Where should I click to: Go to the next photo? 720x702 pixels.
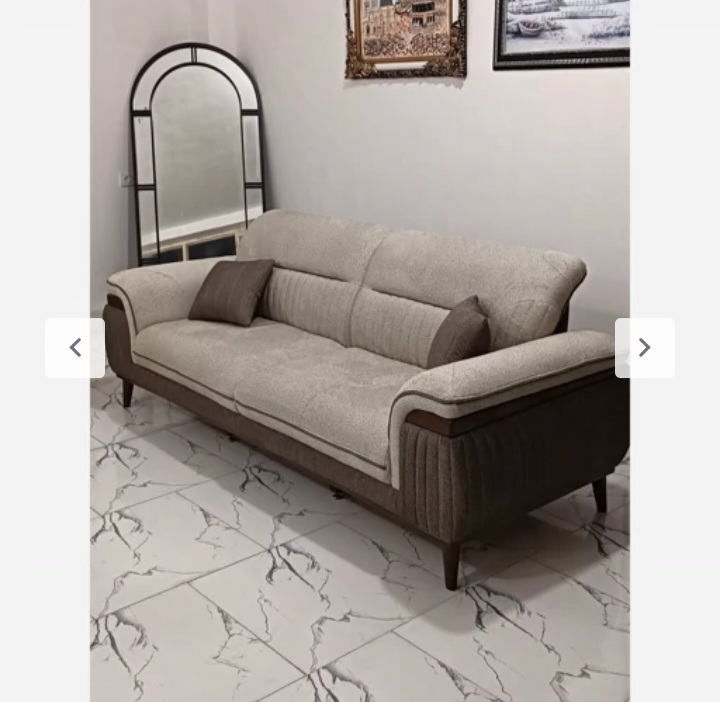point(644,348)
